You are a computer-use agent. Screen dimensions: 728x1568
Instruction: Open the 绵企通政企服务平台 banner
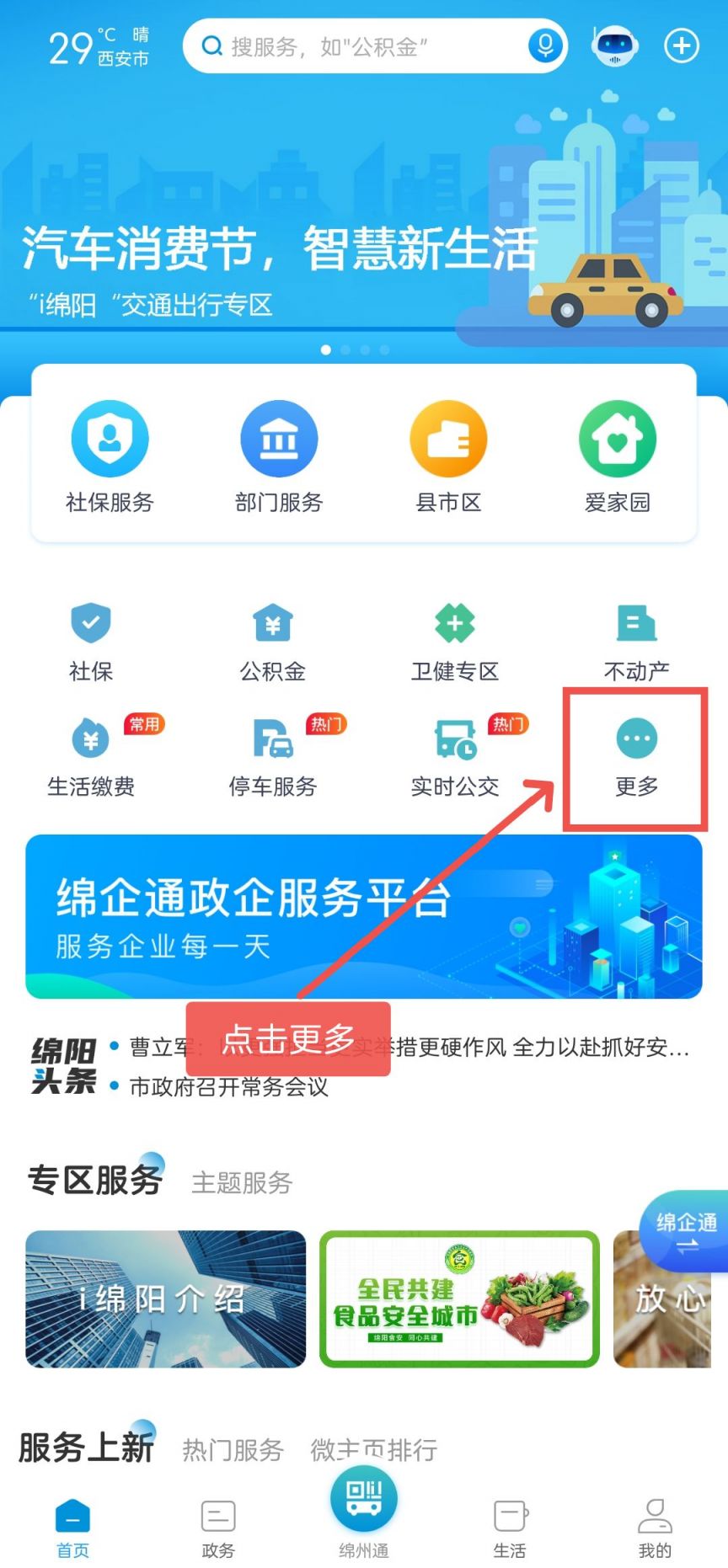[x=364, y=916]
